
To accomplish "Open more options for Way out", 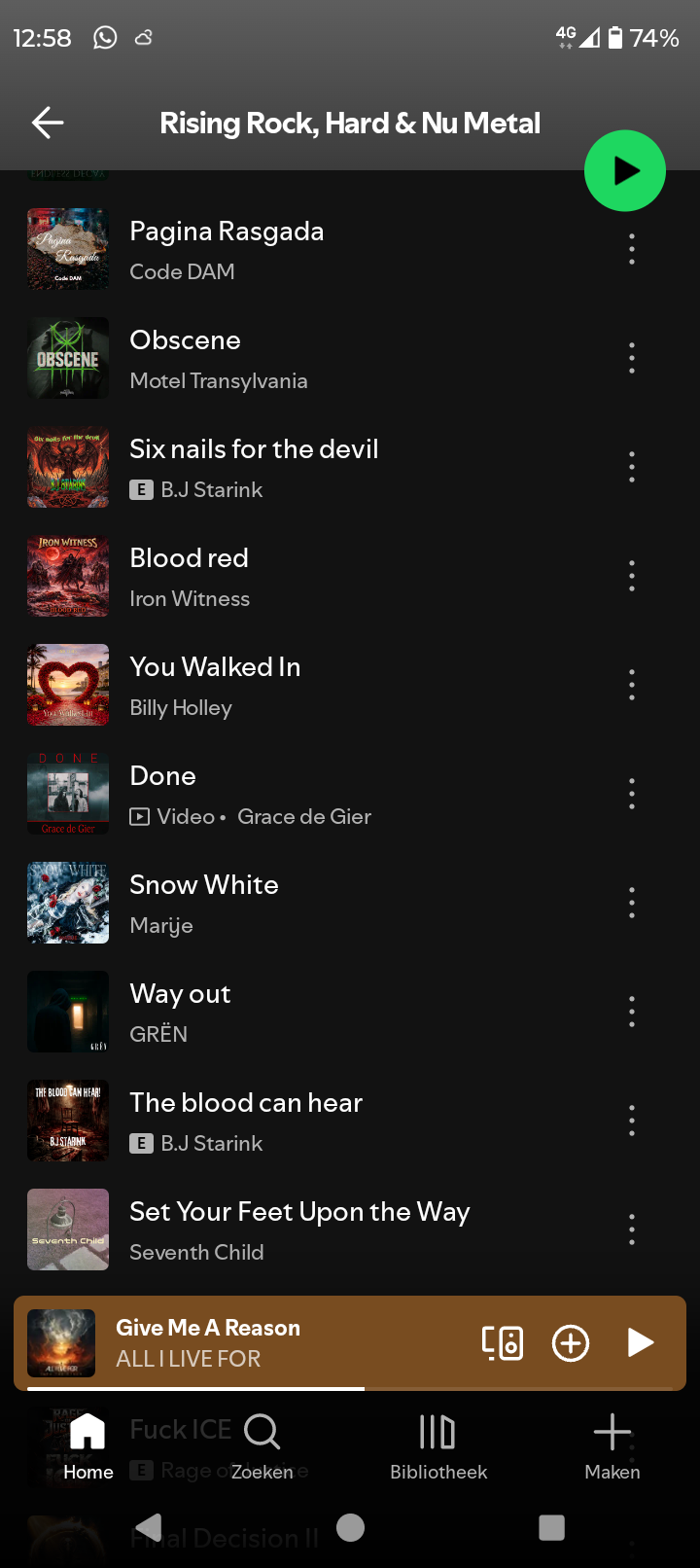I will [632, 1012].
